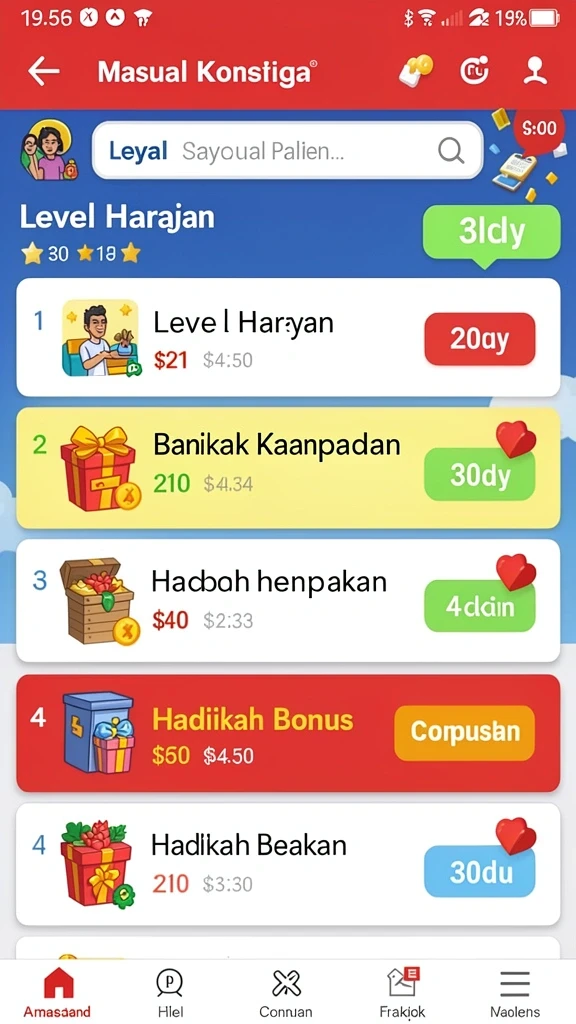Open the coins reward icon in header

(x=416, y=71)
